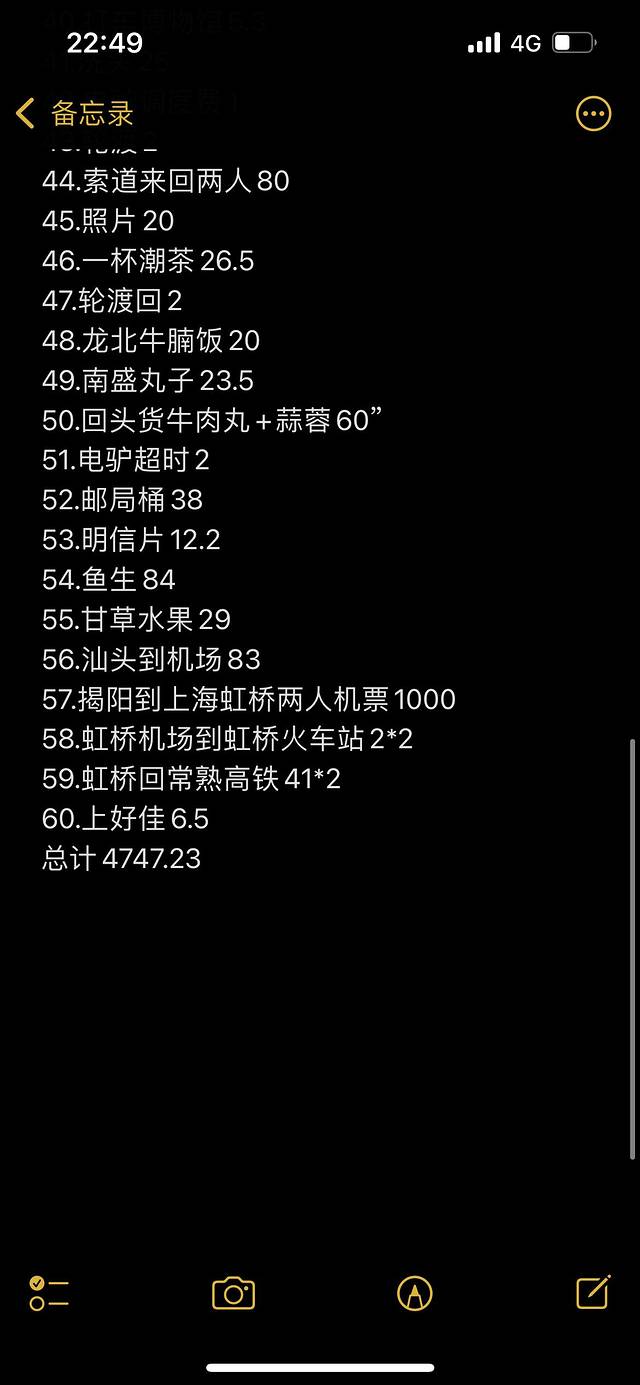Compose a new note
The height and width of the screenshot is (1385, 640).
click(593, 1292)
